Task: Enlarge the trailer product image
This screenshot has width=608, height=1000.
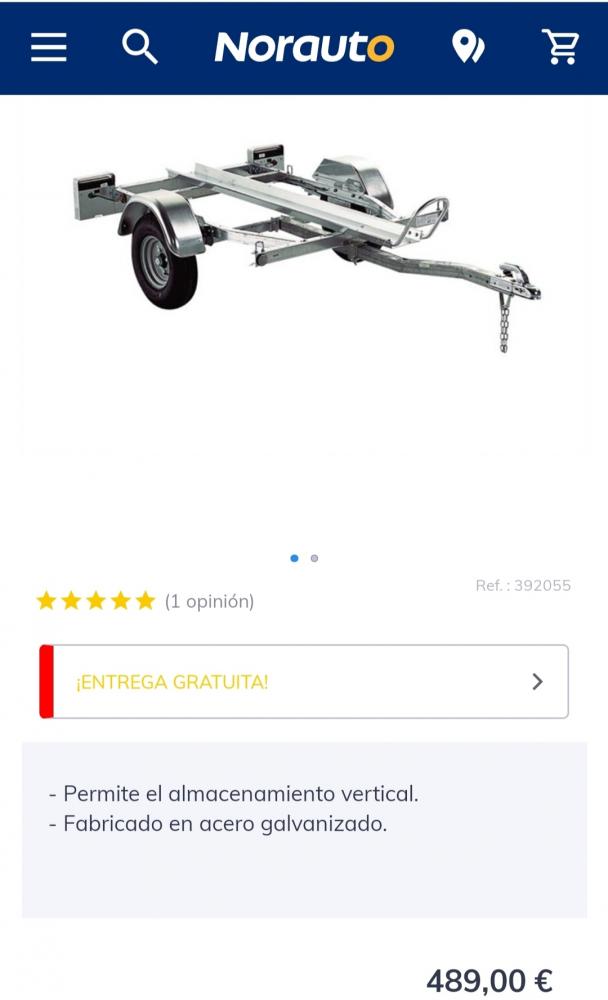Action: pyautogui.click(x=304, y=260)
